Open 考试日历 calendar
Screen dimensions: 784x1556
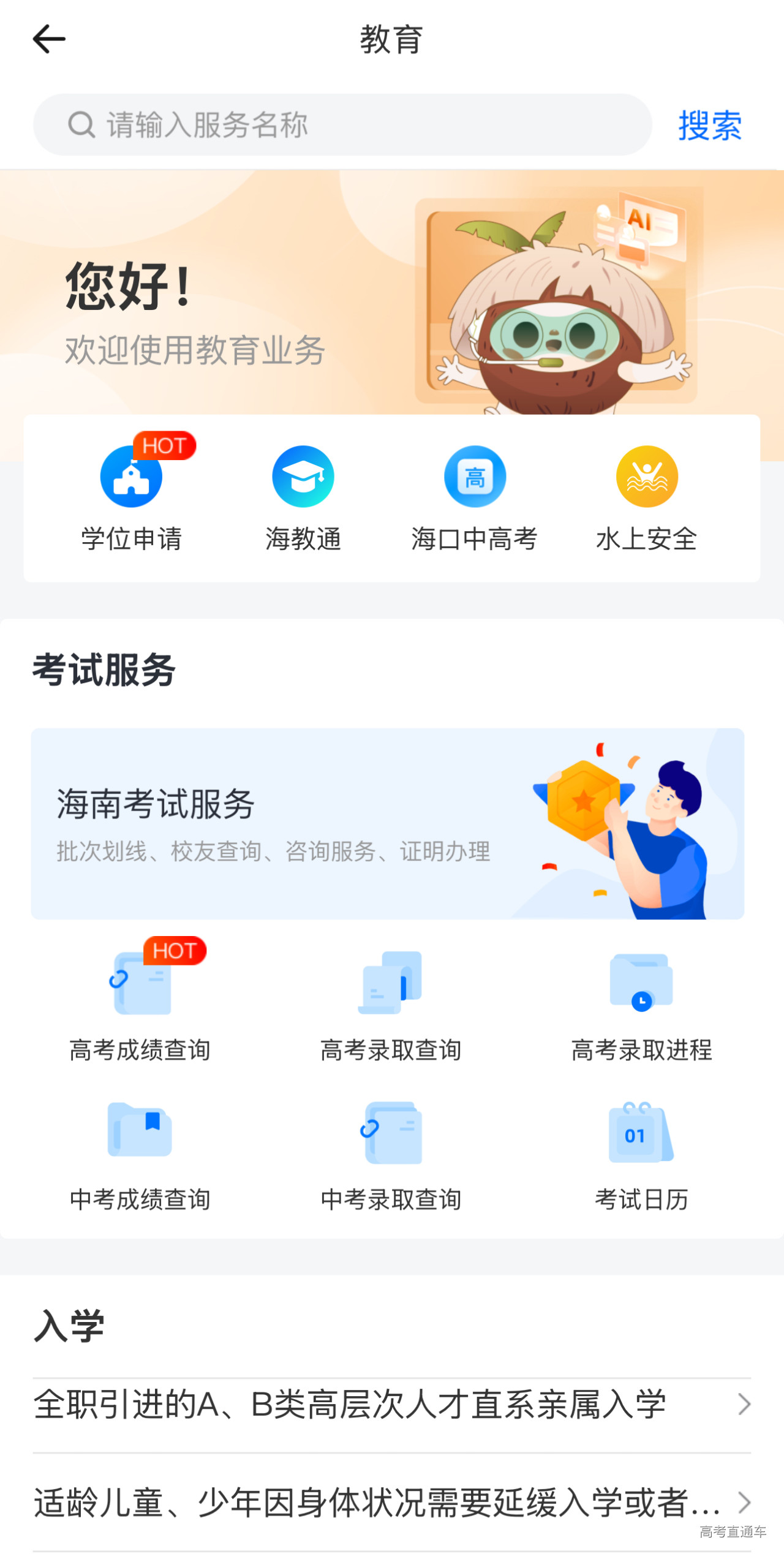[x=641, y=1155]
